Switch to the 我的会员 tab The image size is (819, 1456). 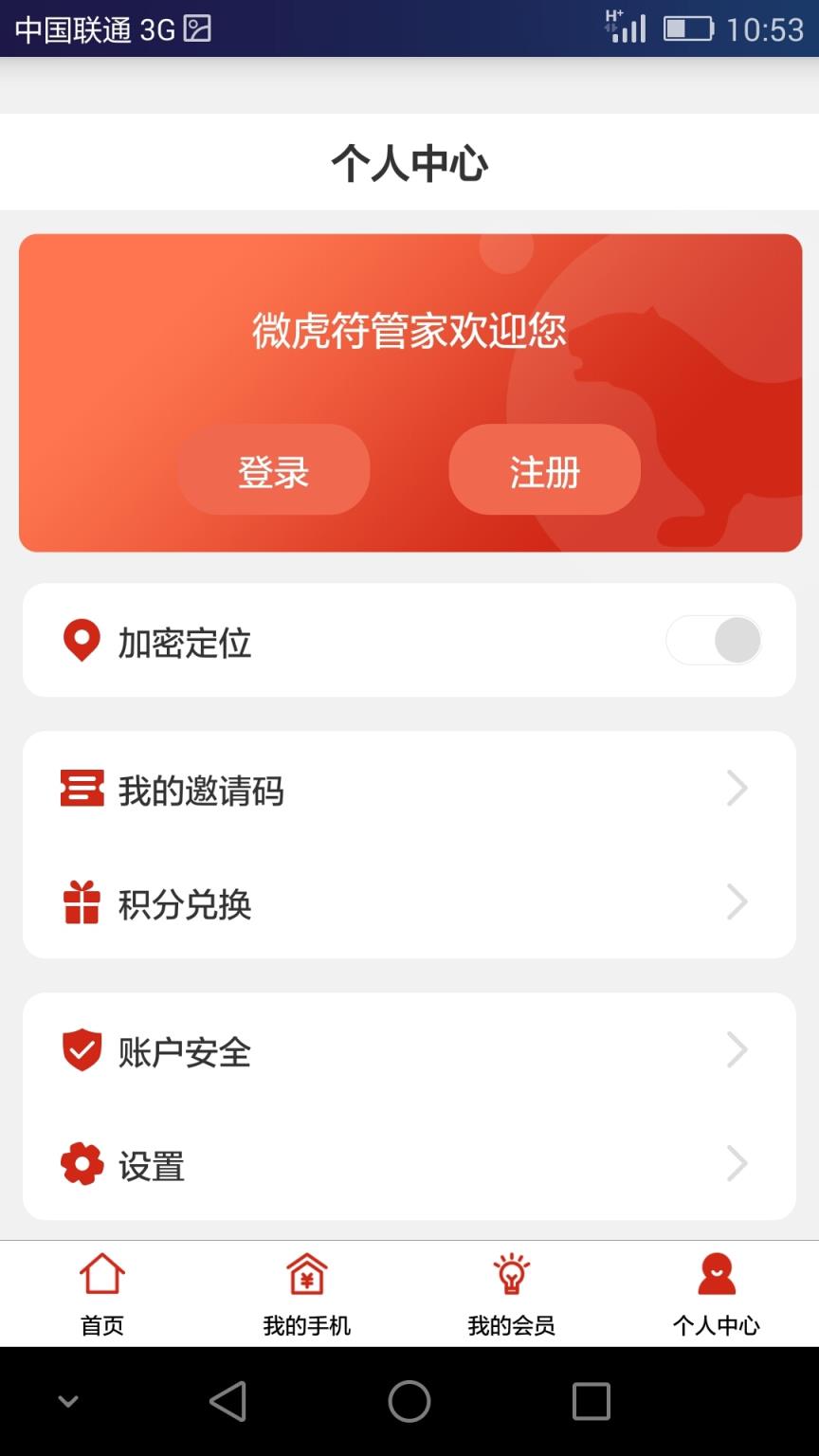(x=511, y=1294)
